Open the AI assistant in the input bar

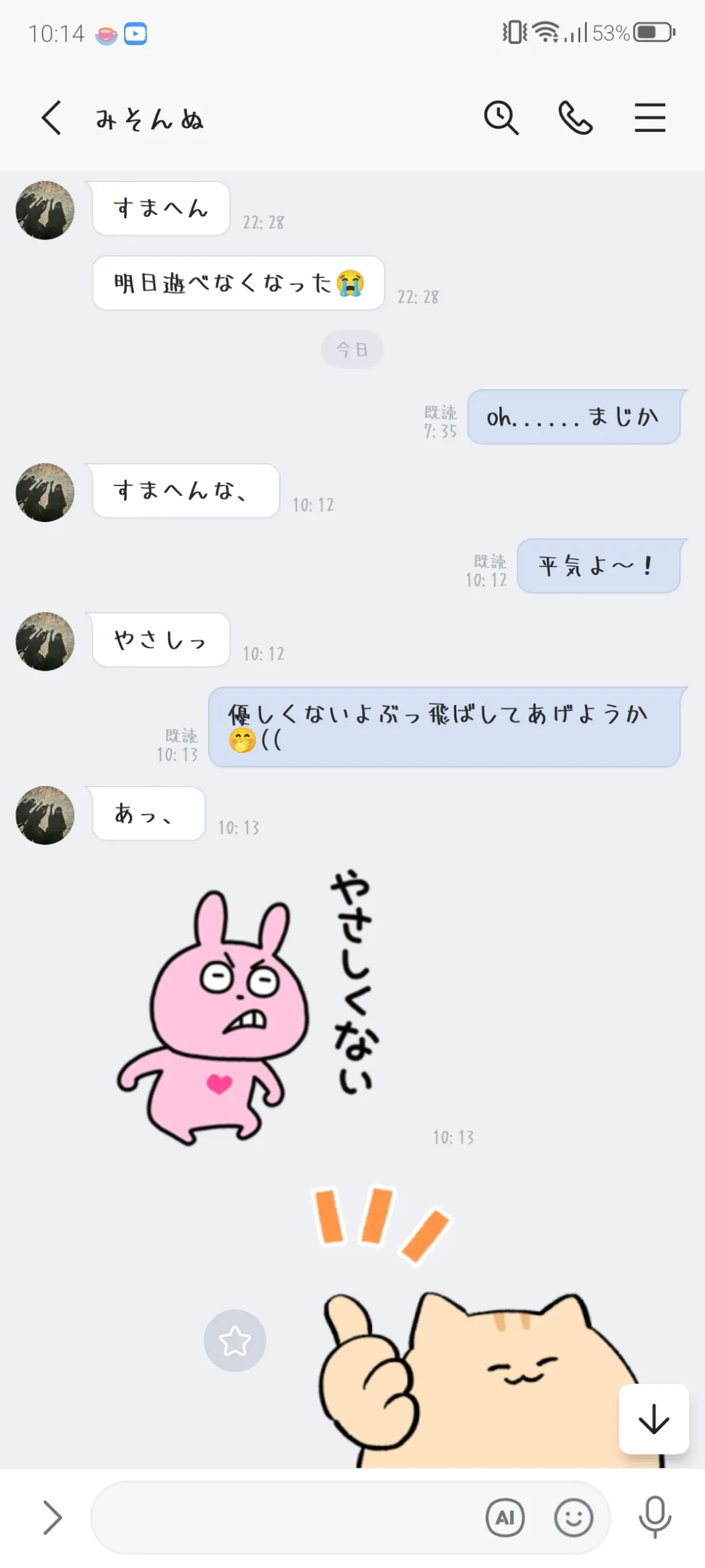click(x=505, y=1518)
